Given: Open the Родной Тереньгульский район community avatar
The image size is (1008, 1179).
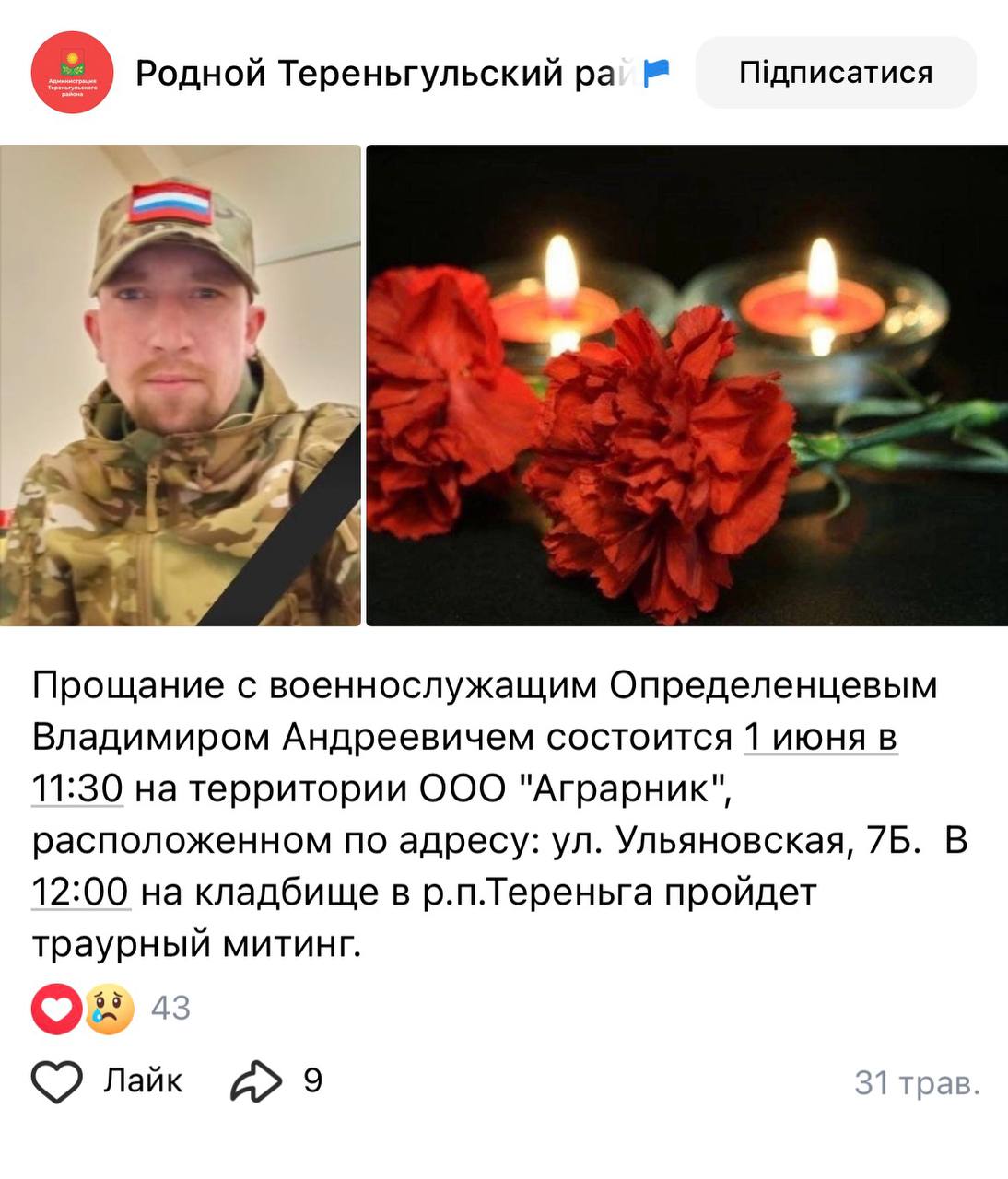Looking at the screenshot, I should (x=72, y=73).
